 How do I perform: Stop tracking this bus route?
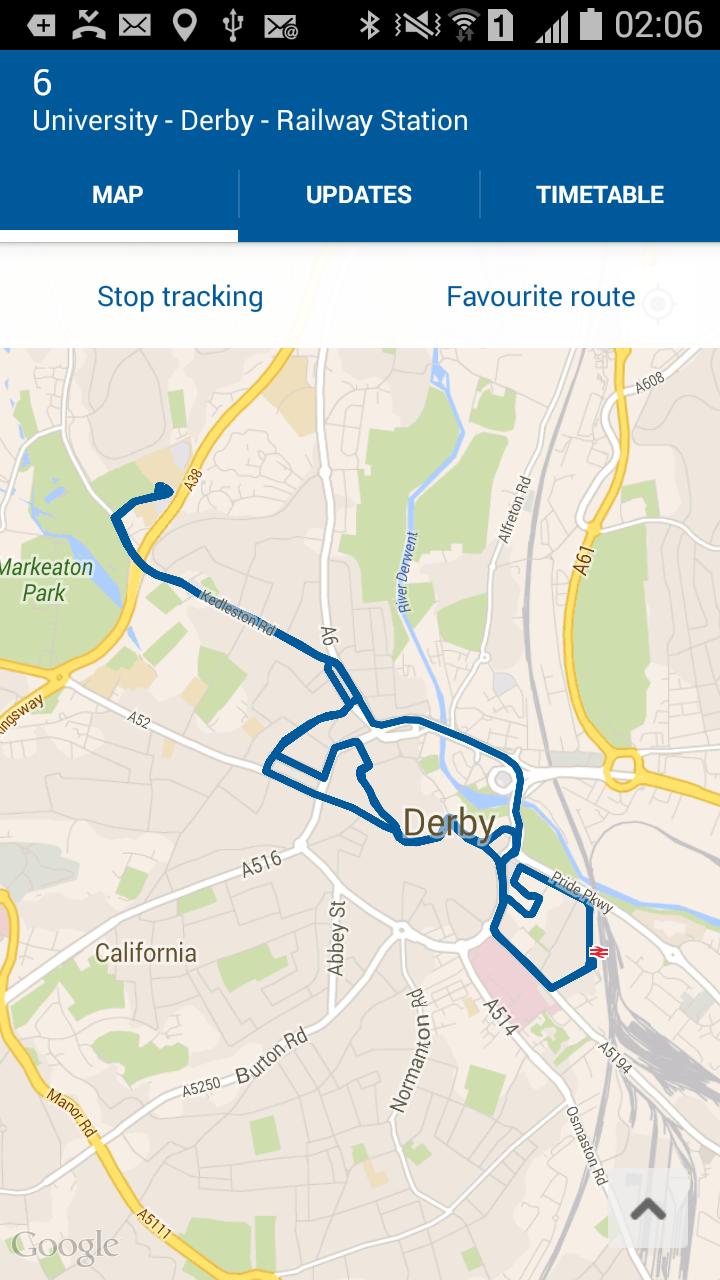pos(180,297)
